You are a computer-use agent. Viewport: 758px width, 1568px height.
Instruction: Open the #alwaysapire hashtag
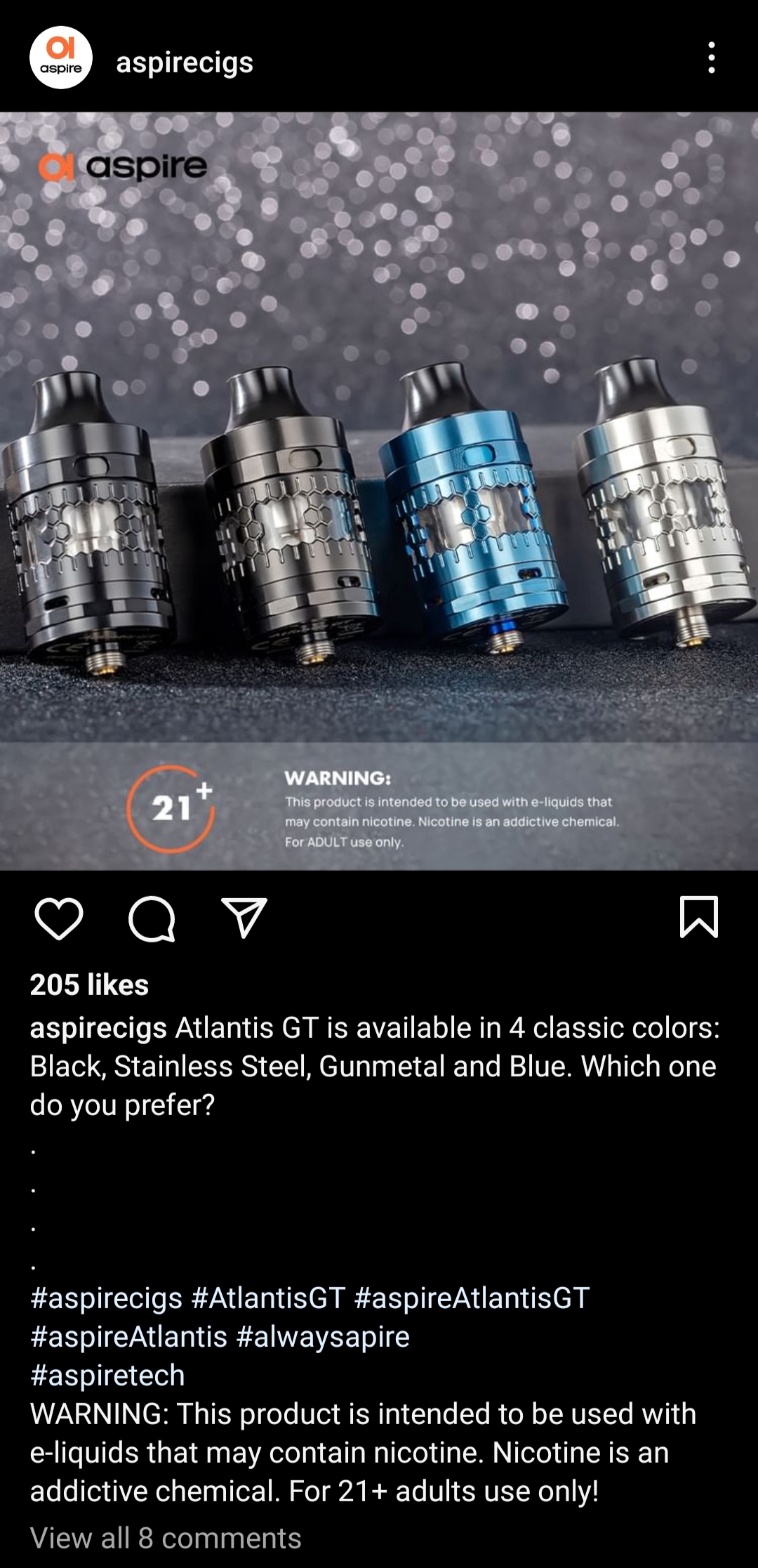pyautogui.click(x=323, y=1336)
